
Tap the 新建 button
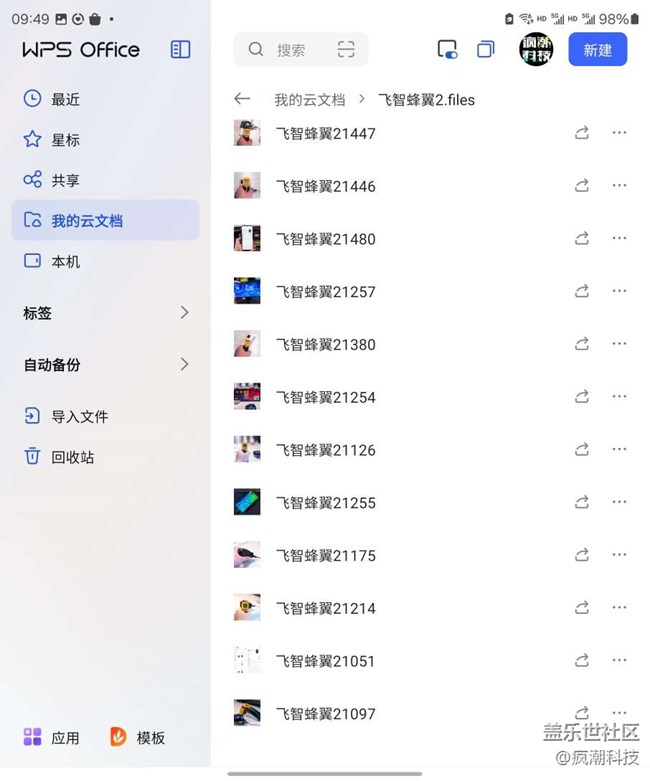tap(597, 49)
